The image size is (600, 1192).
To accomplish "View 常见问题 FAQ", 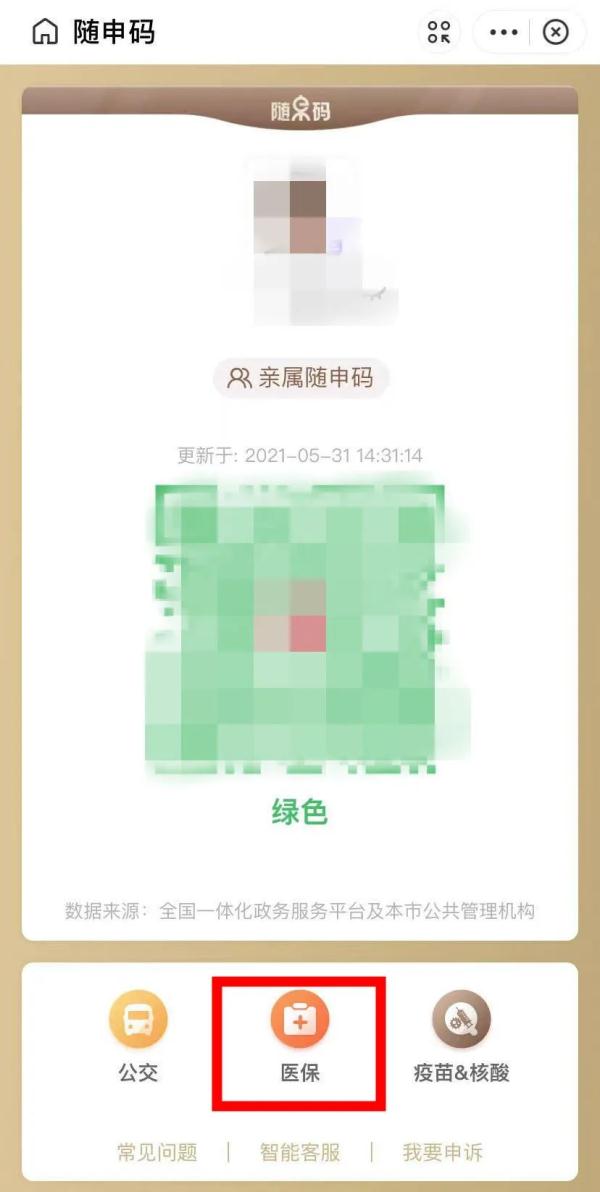I will pos(157,1152).
